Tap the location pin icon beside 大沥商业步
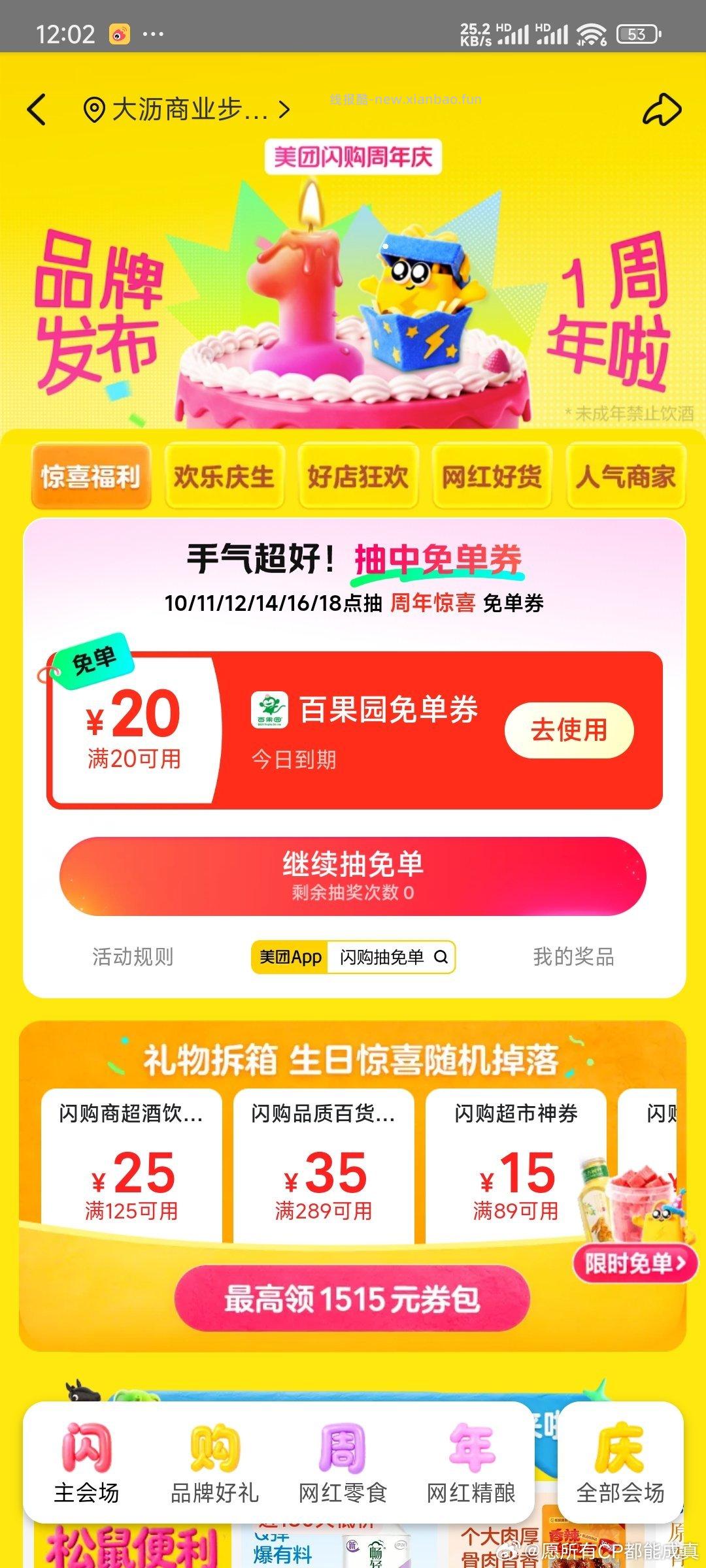 (95, 110)
